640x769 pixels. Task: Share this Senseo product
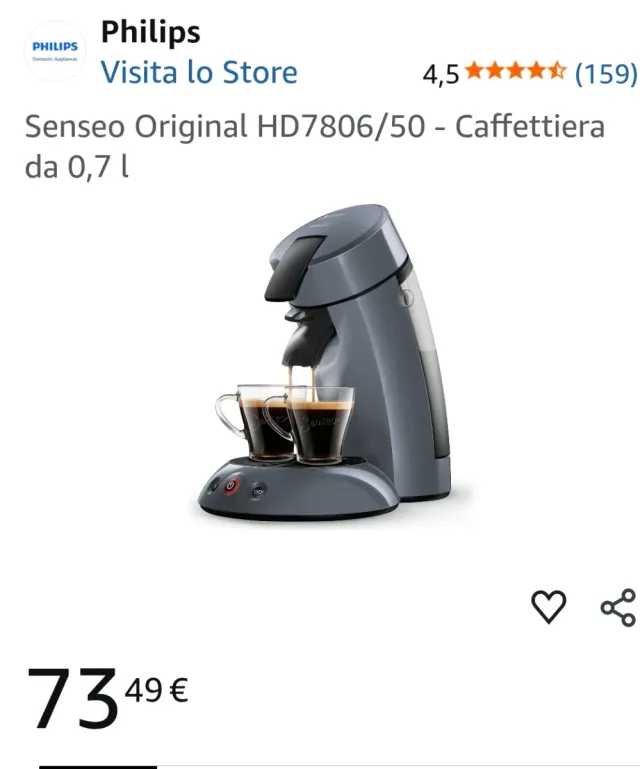click(x=618, y=608)
